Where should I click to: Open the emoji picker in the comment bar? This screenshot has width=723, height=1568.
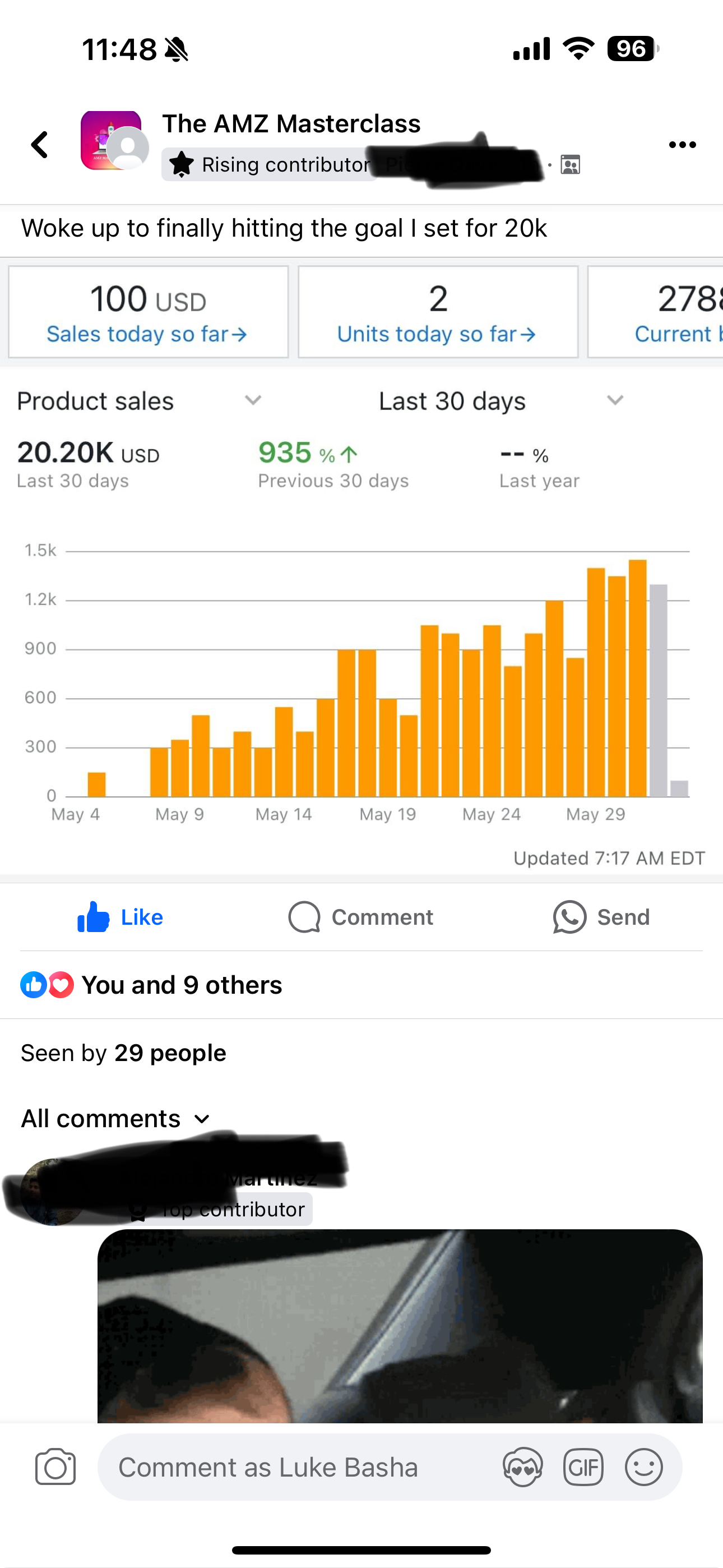click(643, 1467)
